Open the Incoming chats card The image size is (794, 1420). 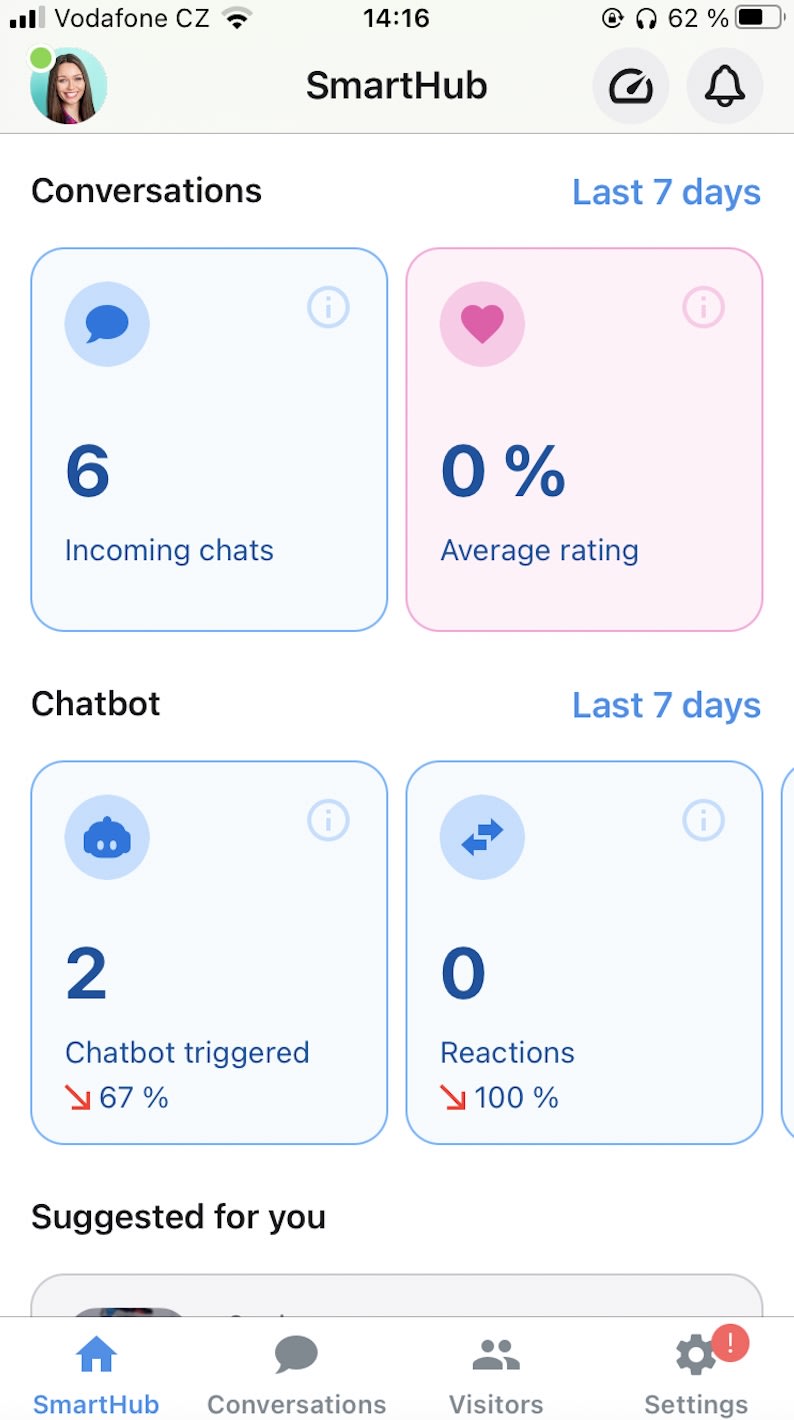coord(209,440)
